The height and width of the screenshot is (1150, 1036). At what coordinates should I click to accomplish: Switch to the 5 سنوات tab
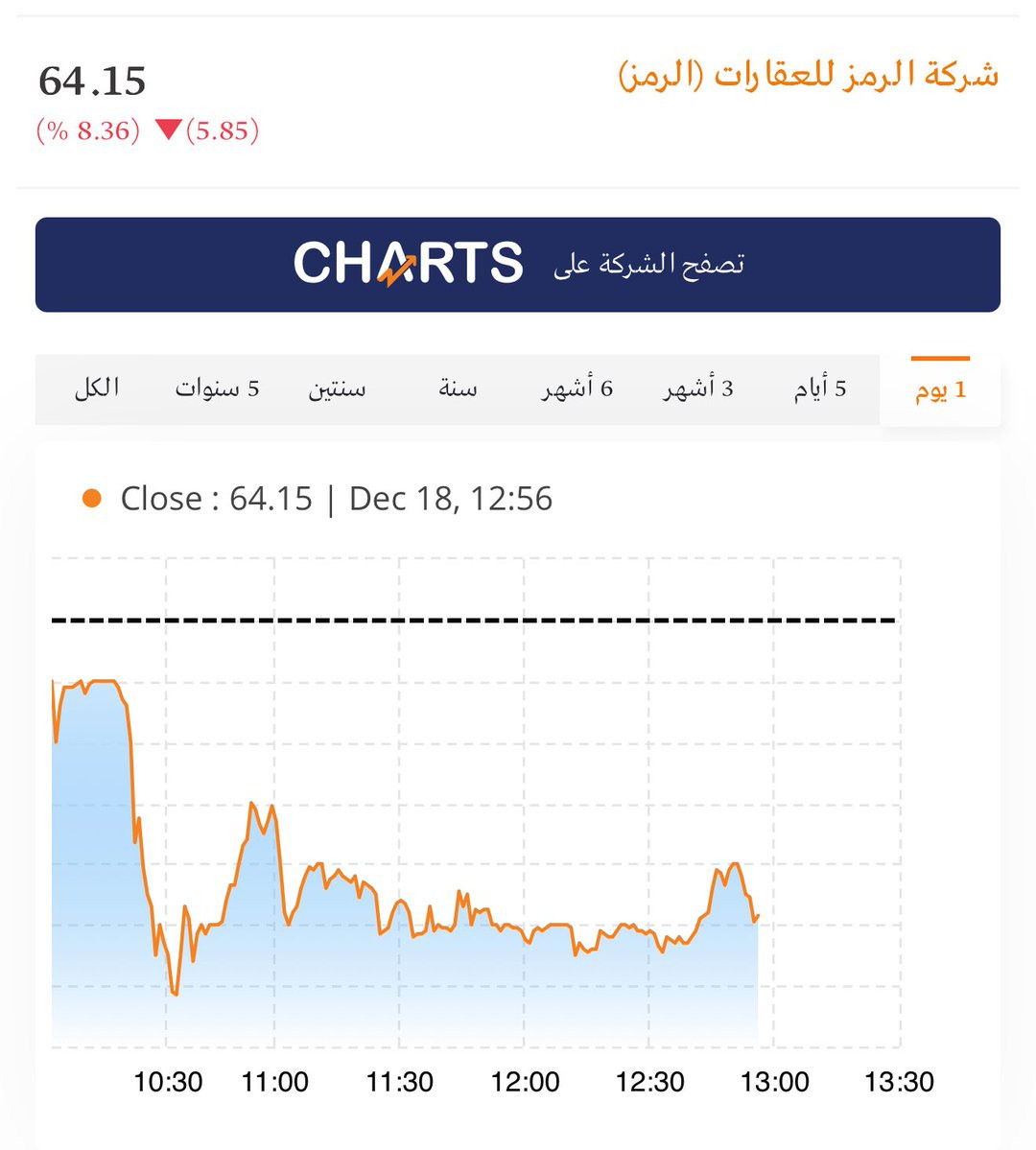(x=217, y=389)
